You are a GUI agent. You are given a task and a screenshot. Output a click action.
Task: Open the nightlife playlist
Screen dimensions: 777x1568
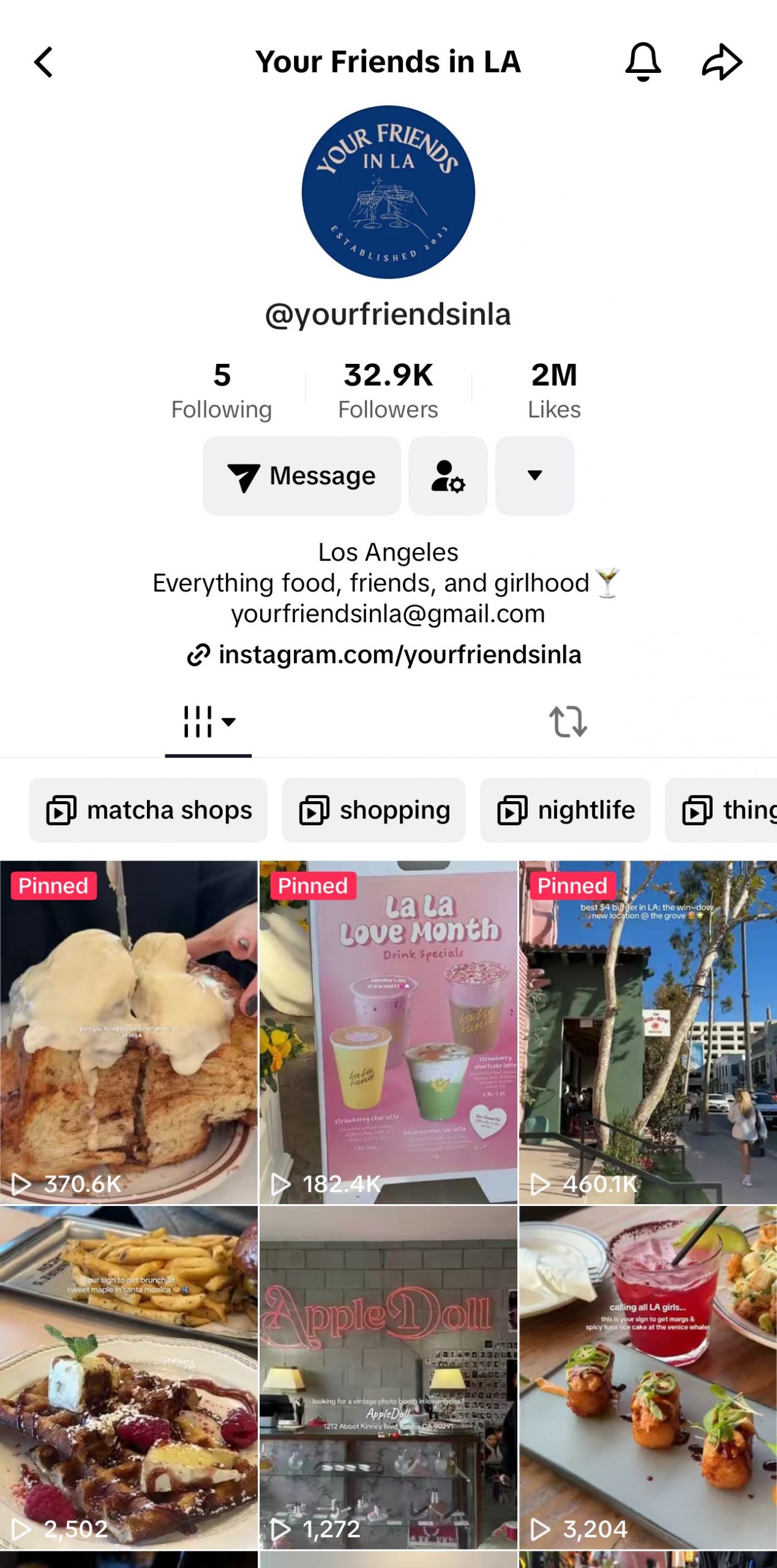click(565, 810)
